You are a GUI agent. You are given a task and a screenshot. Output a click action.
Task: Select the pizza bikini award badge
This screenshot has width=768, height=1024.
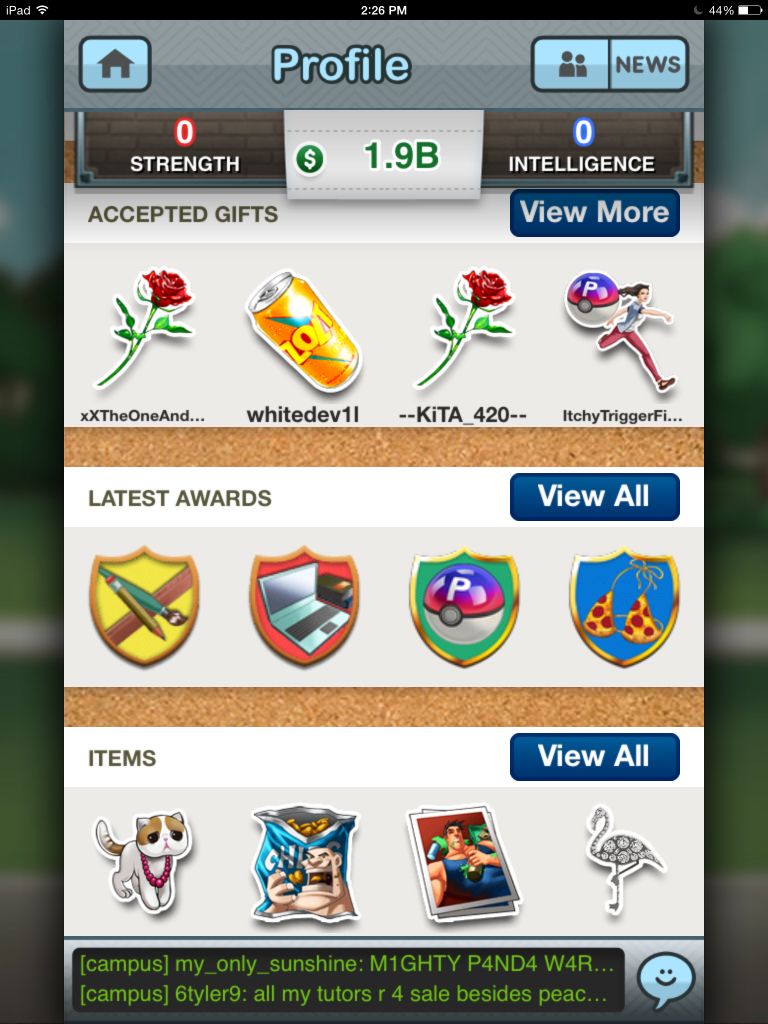click(x=624, y=606)
